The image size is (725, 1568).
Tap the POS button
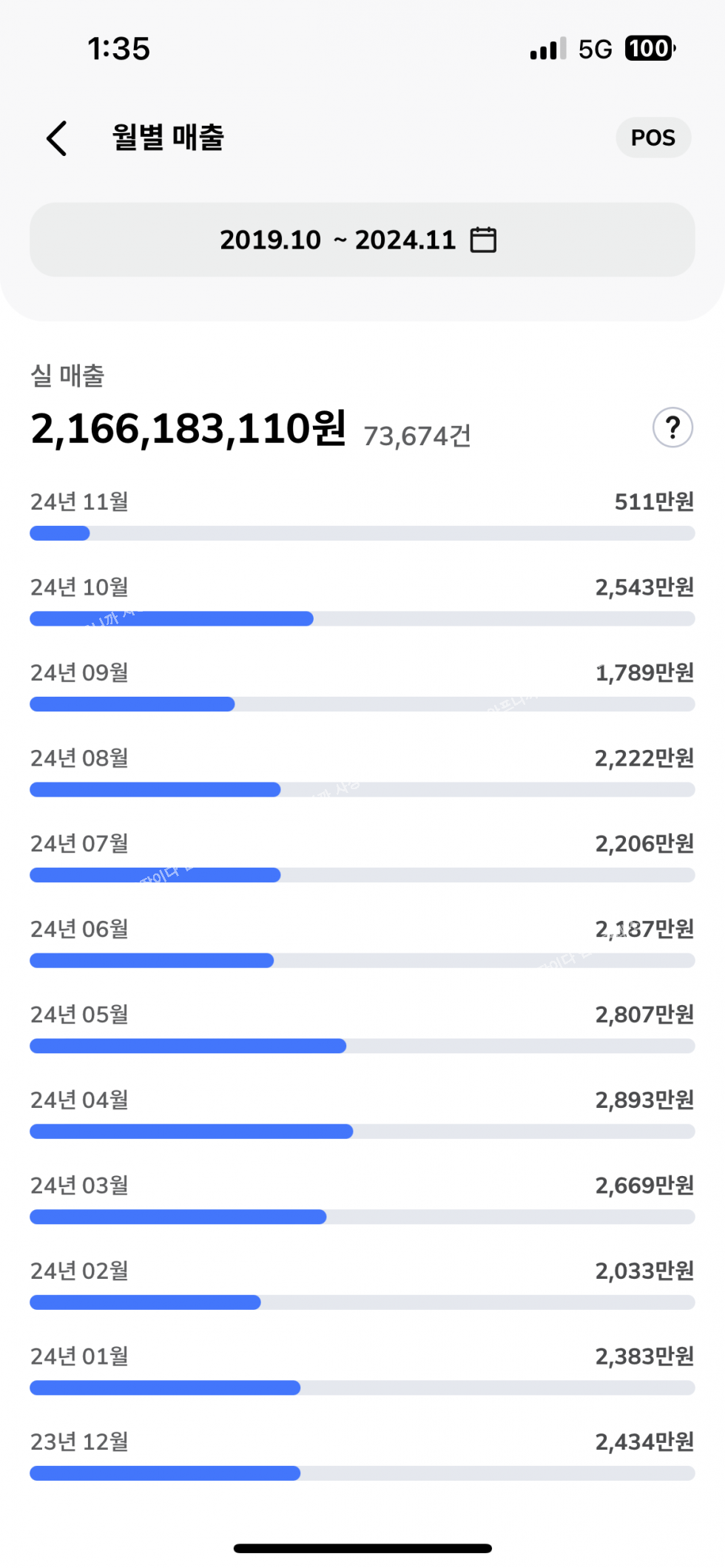point(653,138)
